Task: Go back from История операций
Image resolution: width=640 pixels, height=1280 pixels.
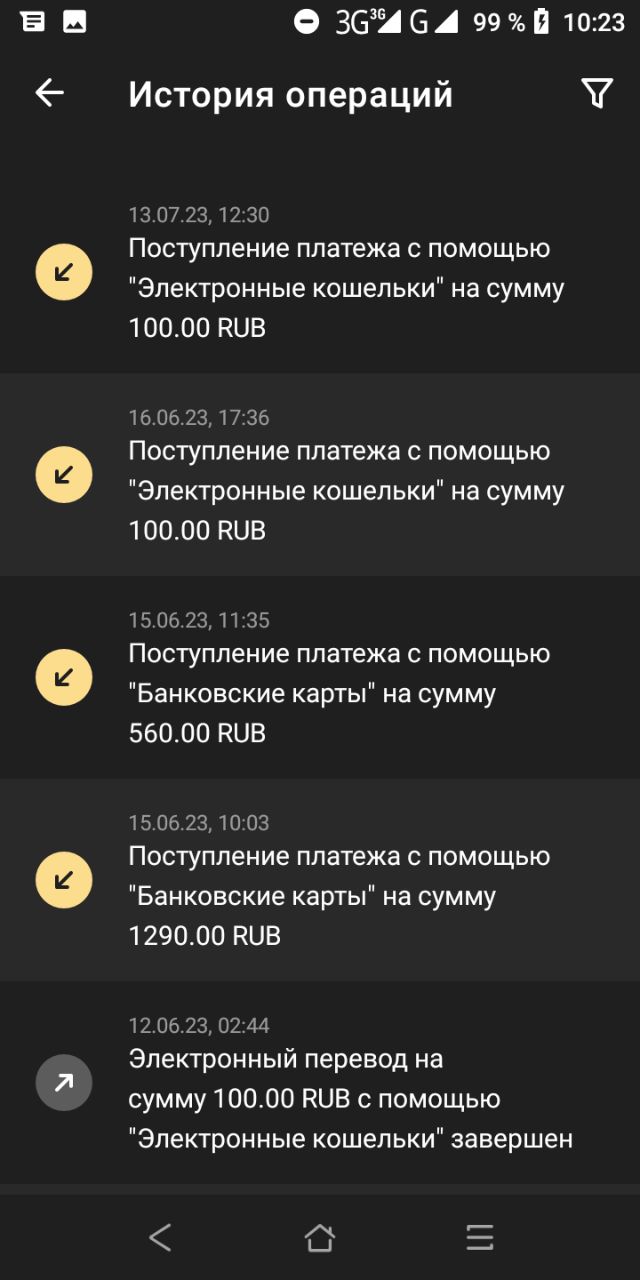Action: (x=49, y=94)
